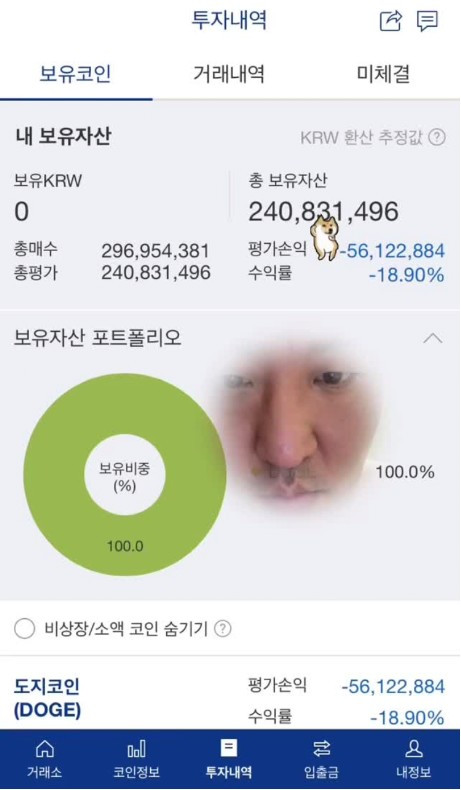The image size is (461, 790).
Task: Select 투자내역 in the bottom bar
Action: (x=229, y=759)
